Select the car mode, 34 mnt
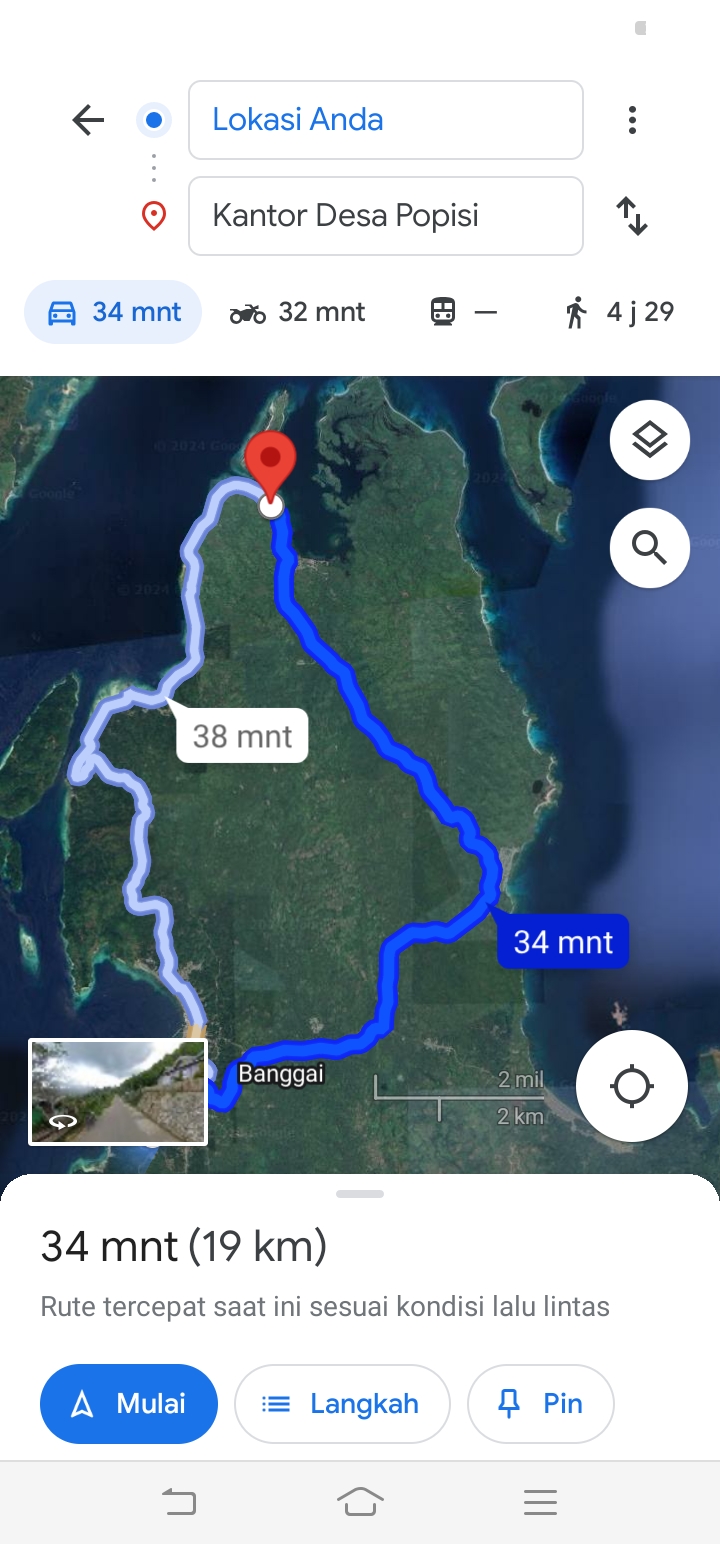Screen dimensions: 720x1544 tap(113, 312)
